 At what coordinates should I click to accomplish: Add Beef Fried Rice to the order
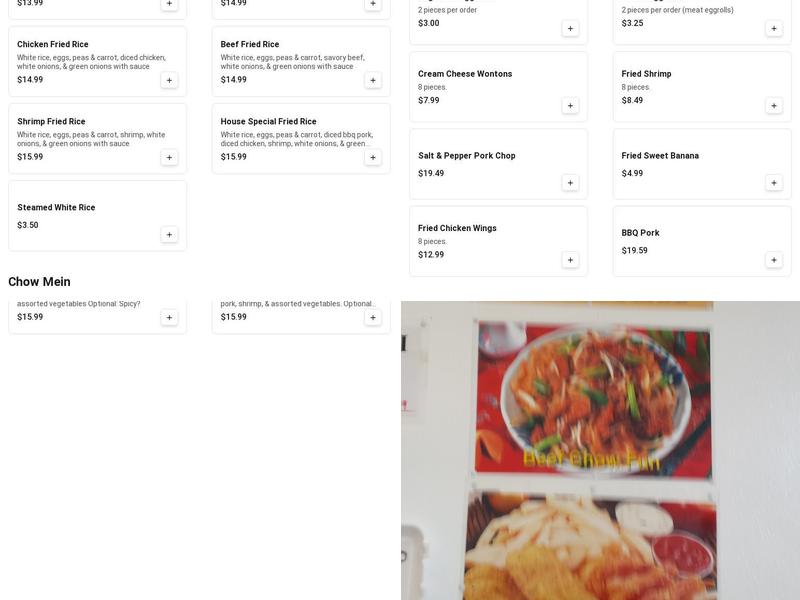tap(373, 80)
